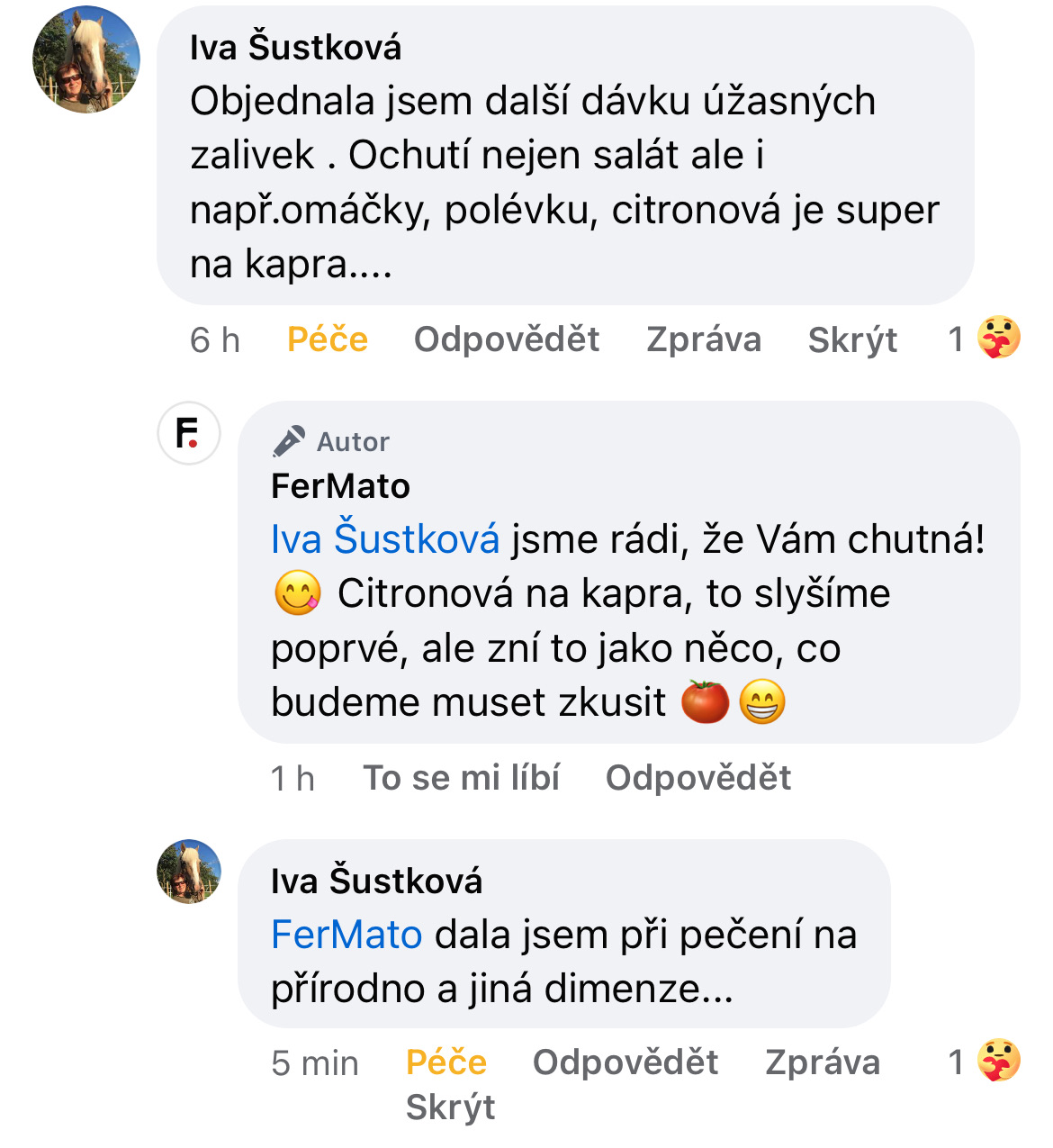Reply to Iva Šustková's 5 min comment
Viewport: 1053px width, 1148px height.
pyautogui.click(x=625, y=1062)
